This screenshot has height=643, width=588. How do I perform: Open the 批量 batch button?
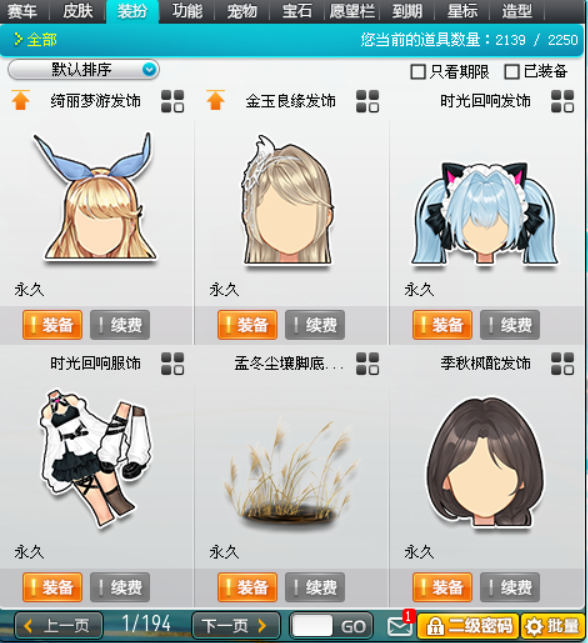tap(553, 627)
